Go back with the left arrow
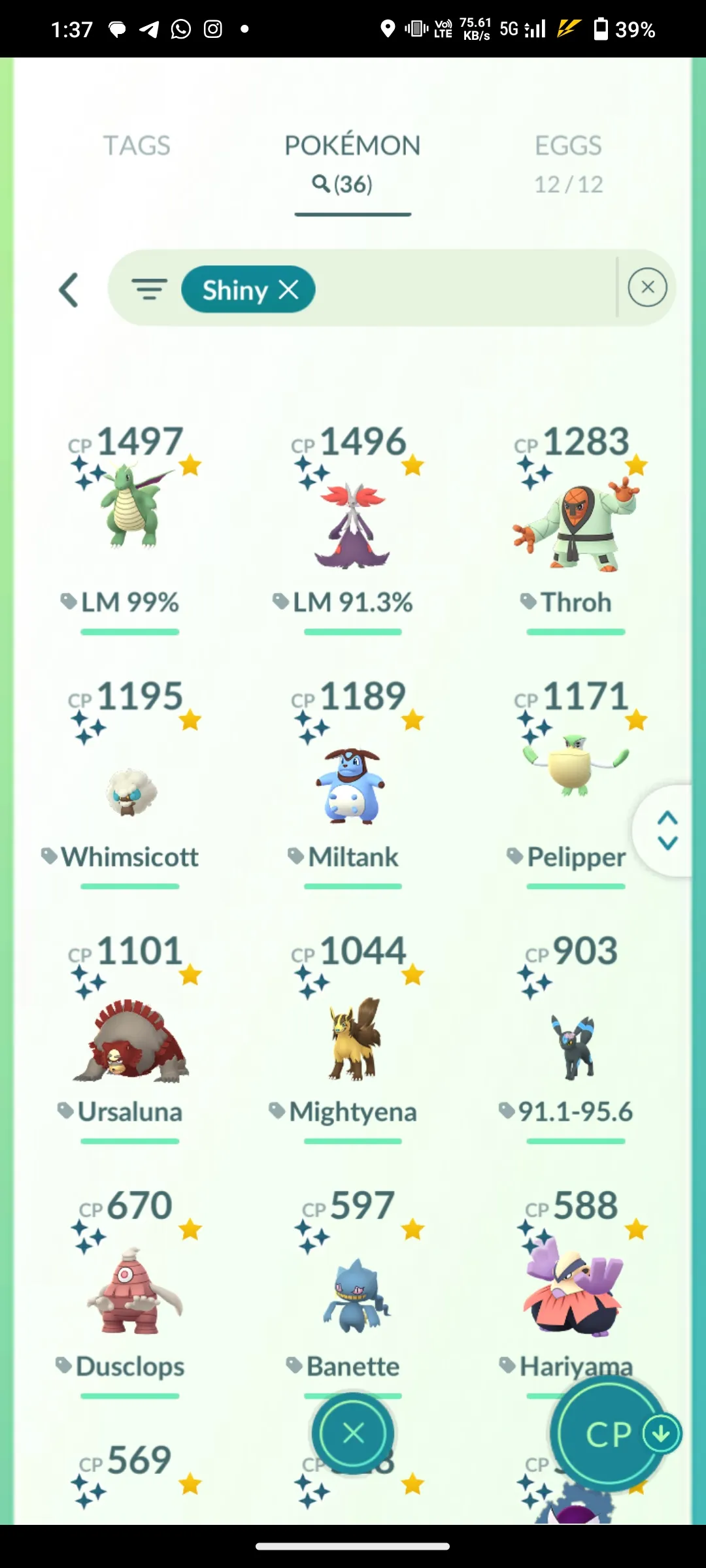Screen dimensions: 706x1568 coord(69,289)
